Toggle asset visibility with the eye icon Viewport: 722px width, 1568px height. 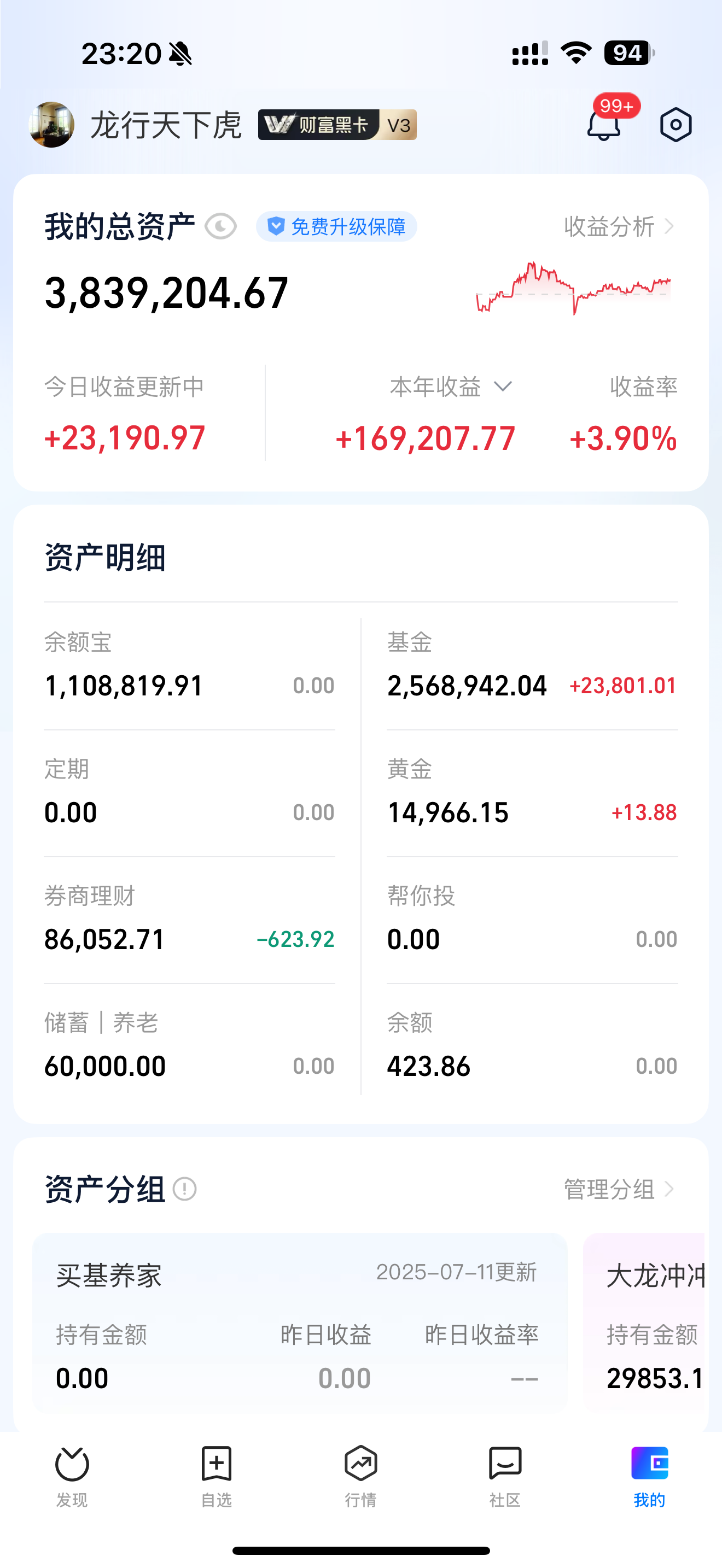[x=221, y=226]
